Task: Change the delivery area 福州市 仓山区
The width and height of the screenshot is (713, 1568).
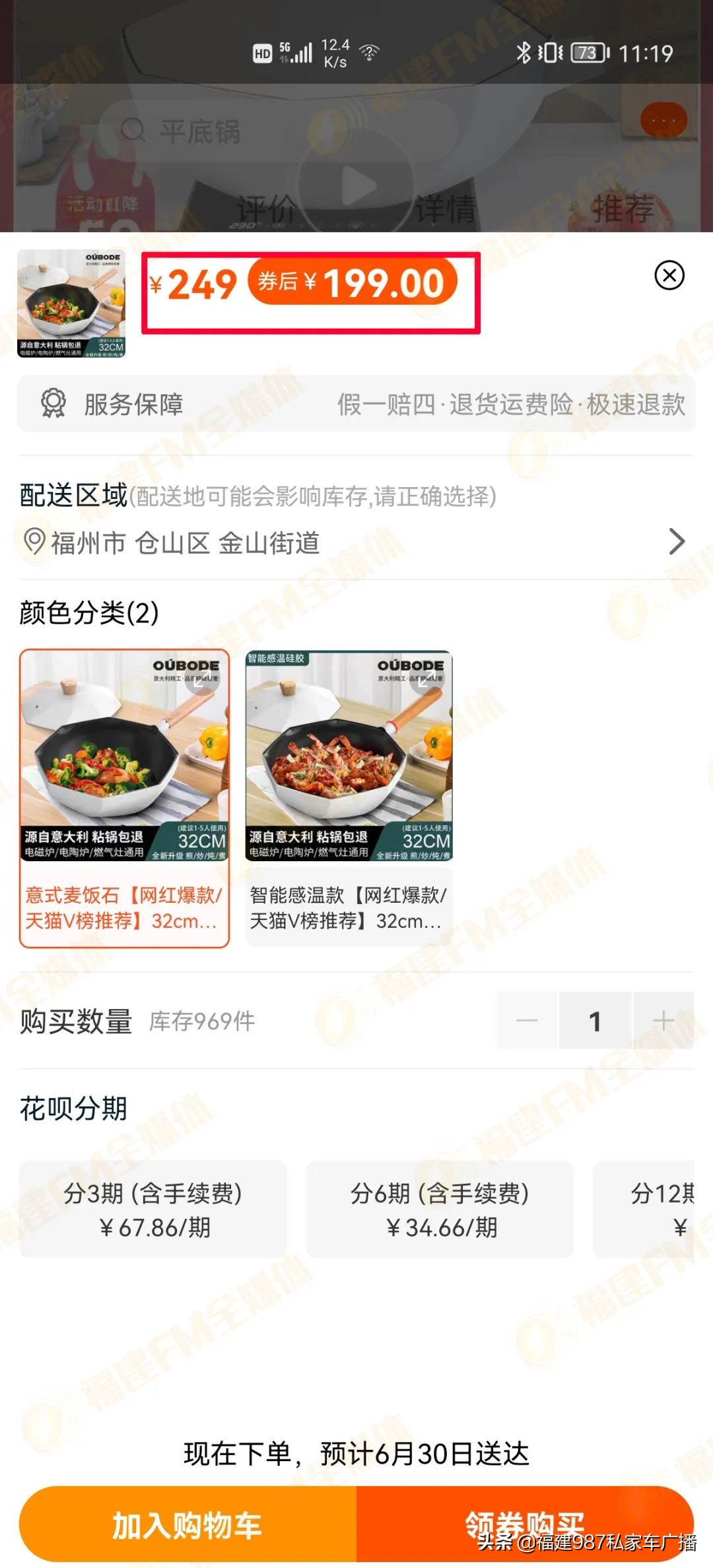Action: (x=356, y=542)
